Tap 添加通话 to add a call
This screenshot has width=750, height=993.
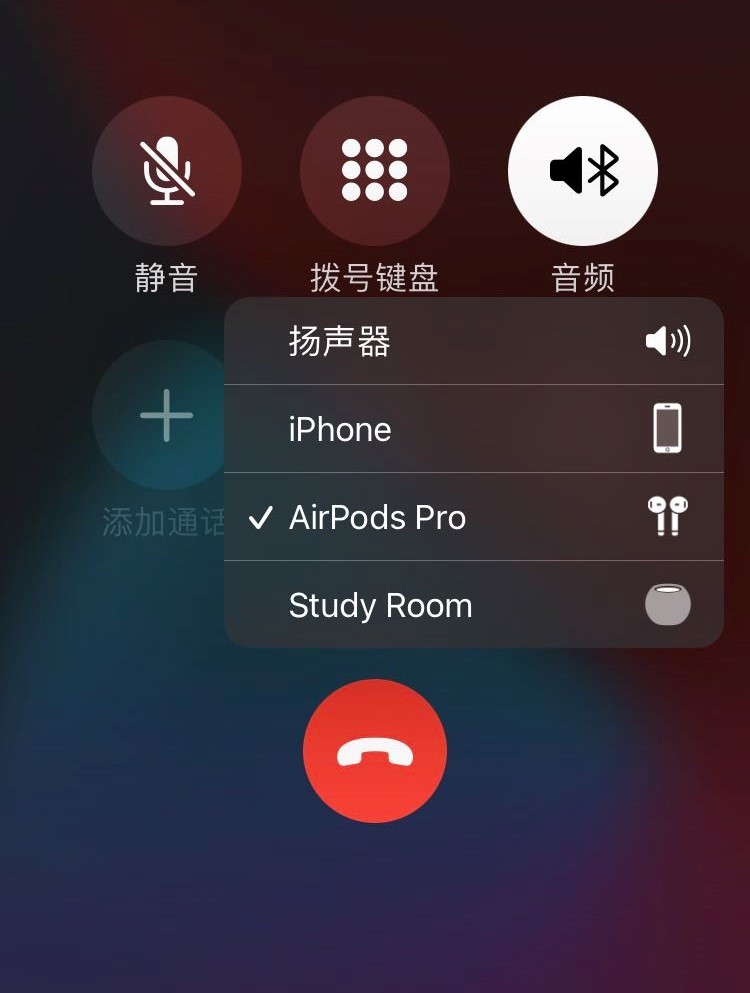[160, 415]
